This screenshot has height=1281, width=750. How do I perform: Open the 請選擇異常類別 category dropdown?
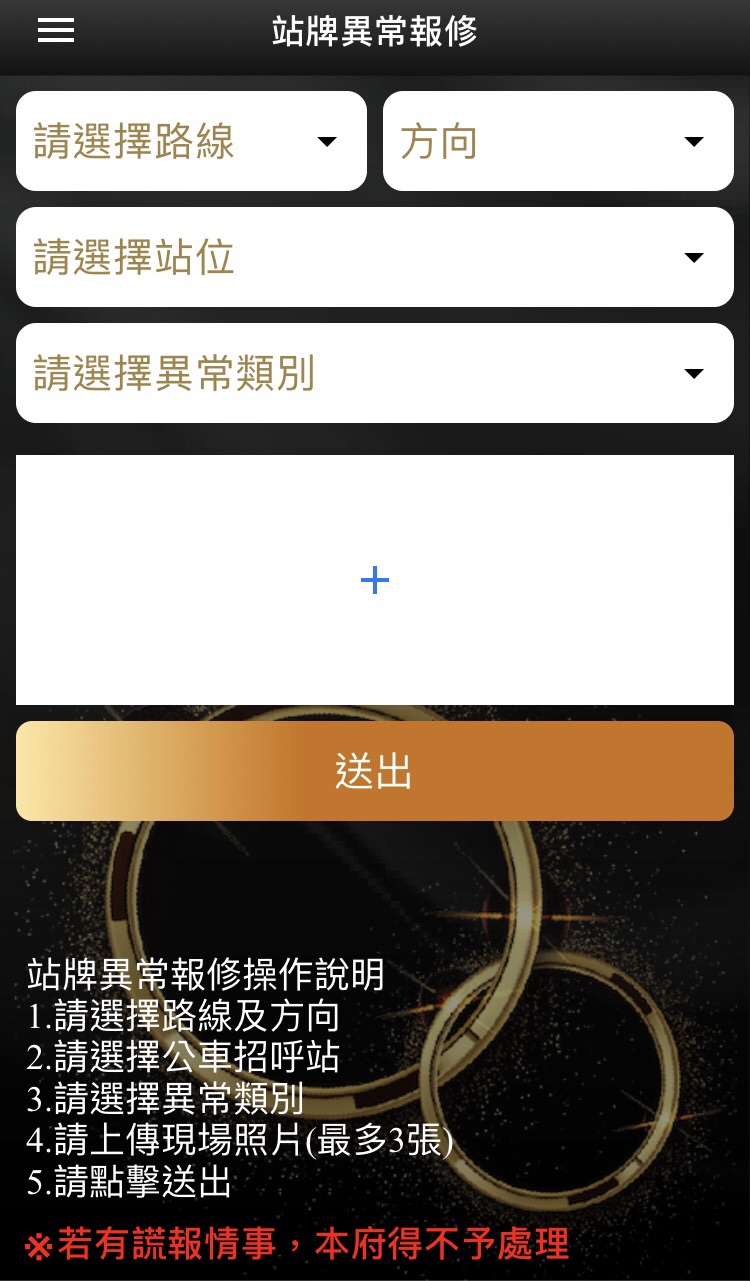(375, 373)
